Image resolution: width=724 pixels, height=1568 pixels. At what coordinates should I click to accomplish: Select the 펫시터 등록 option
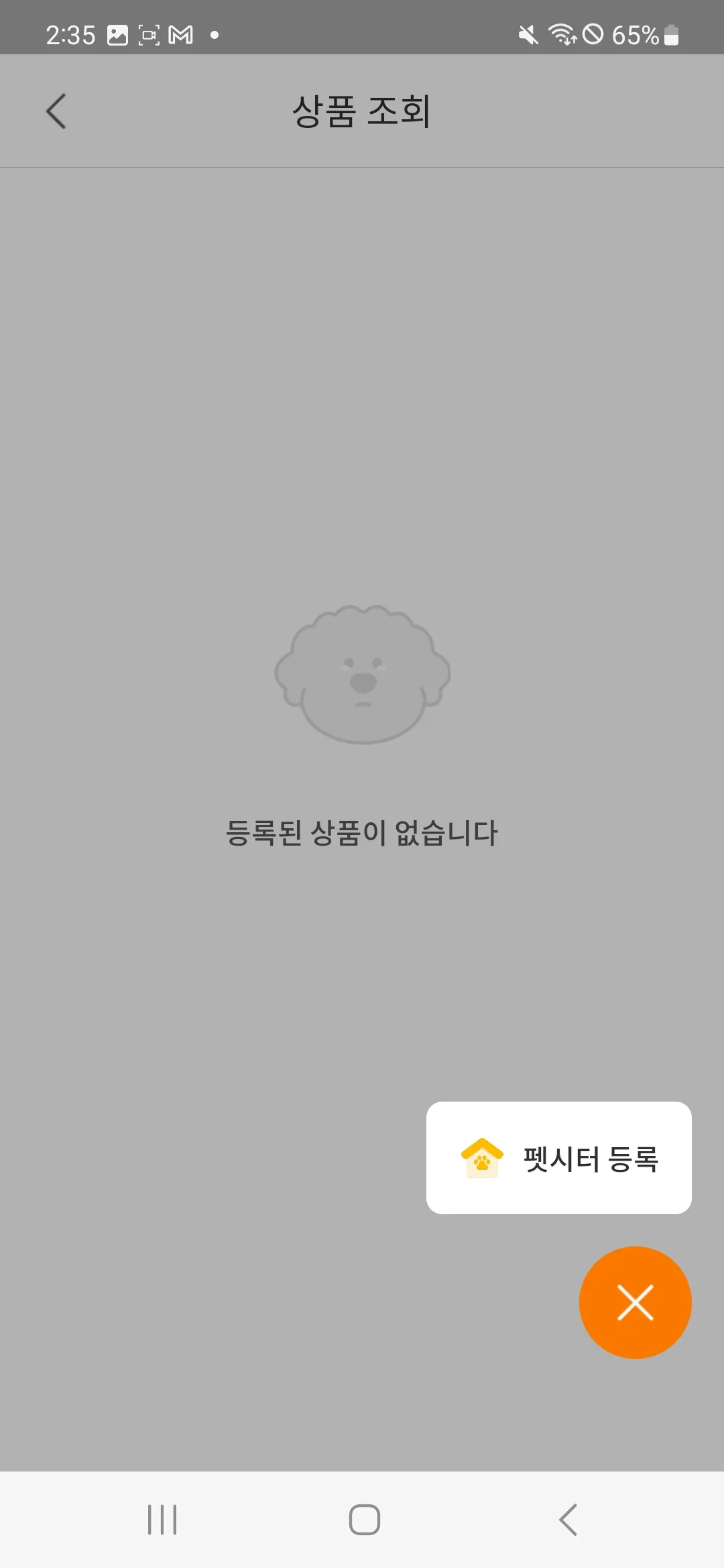coord(558,1158)
